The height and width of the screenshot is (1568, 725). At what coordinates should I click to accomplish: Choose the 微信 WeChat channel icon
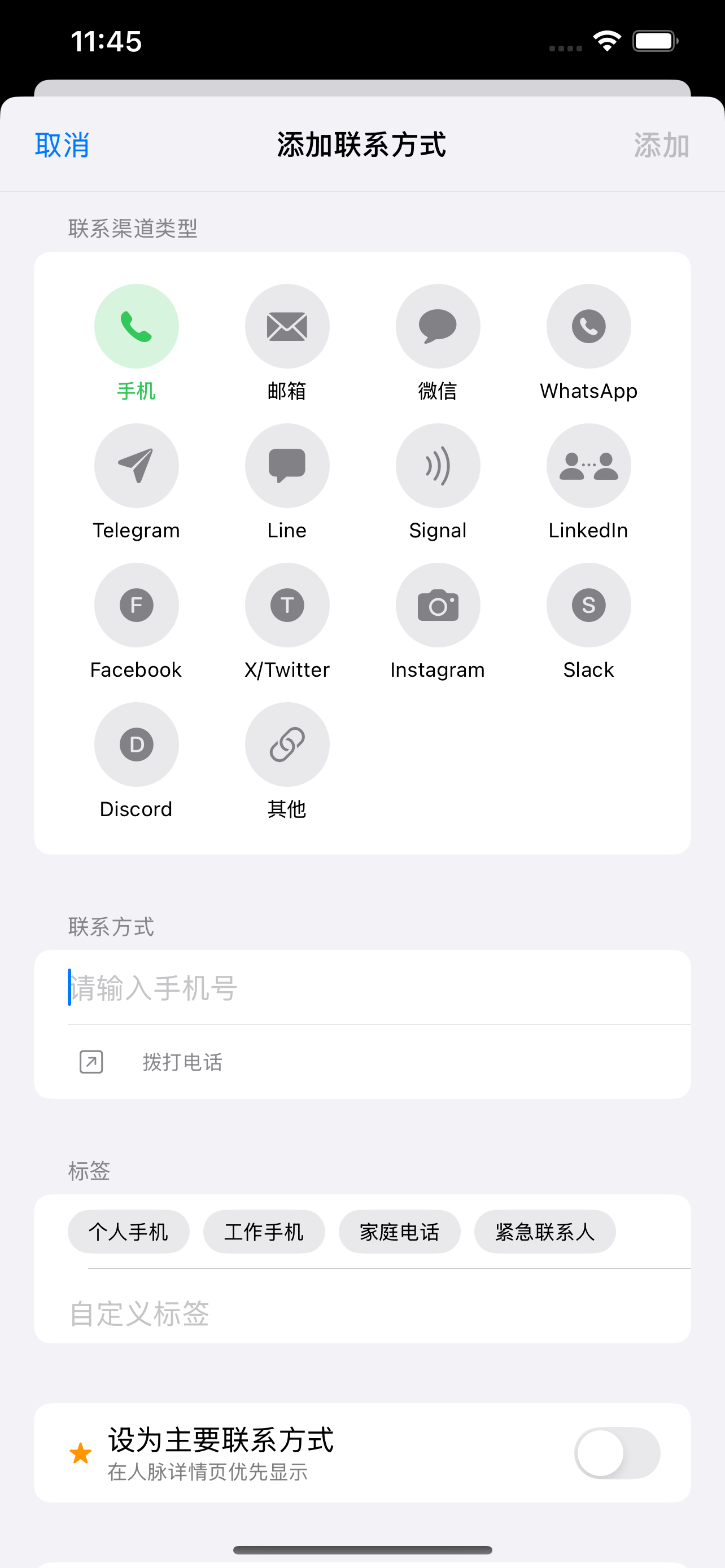(x=438, y=326)
